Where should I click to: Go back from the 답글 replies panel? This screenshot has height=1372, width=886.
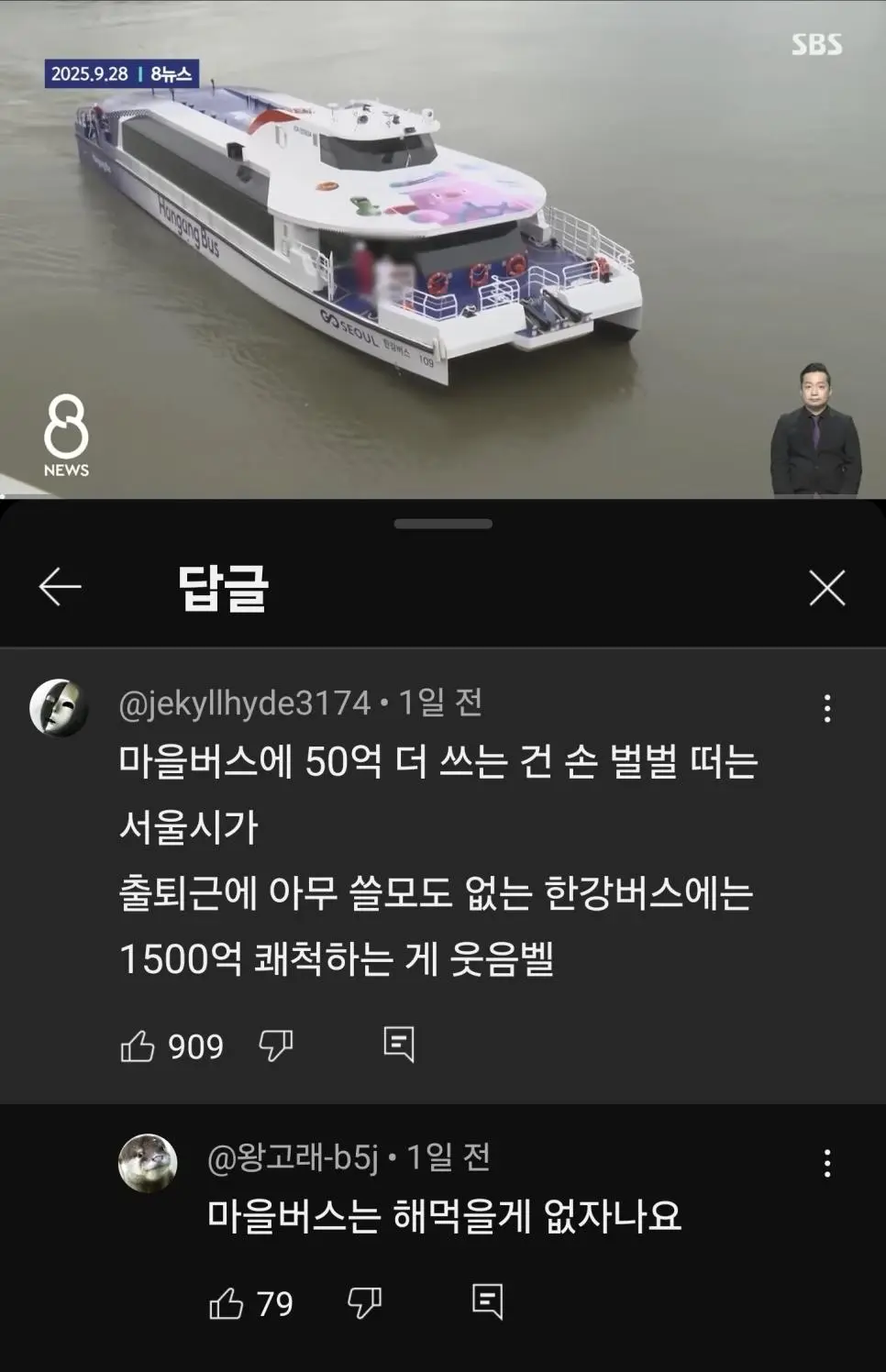point(61,587)
